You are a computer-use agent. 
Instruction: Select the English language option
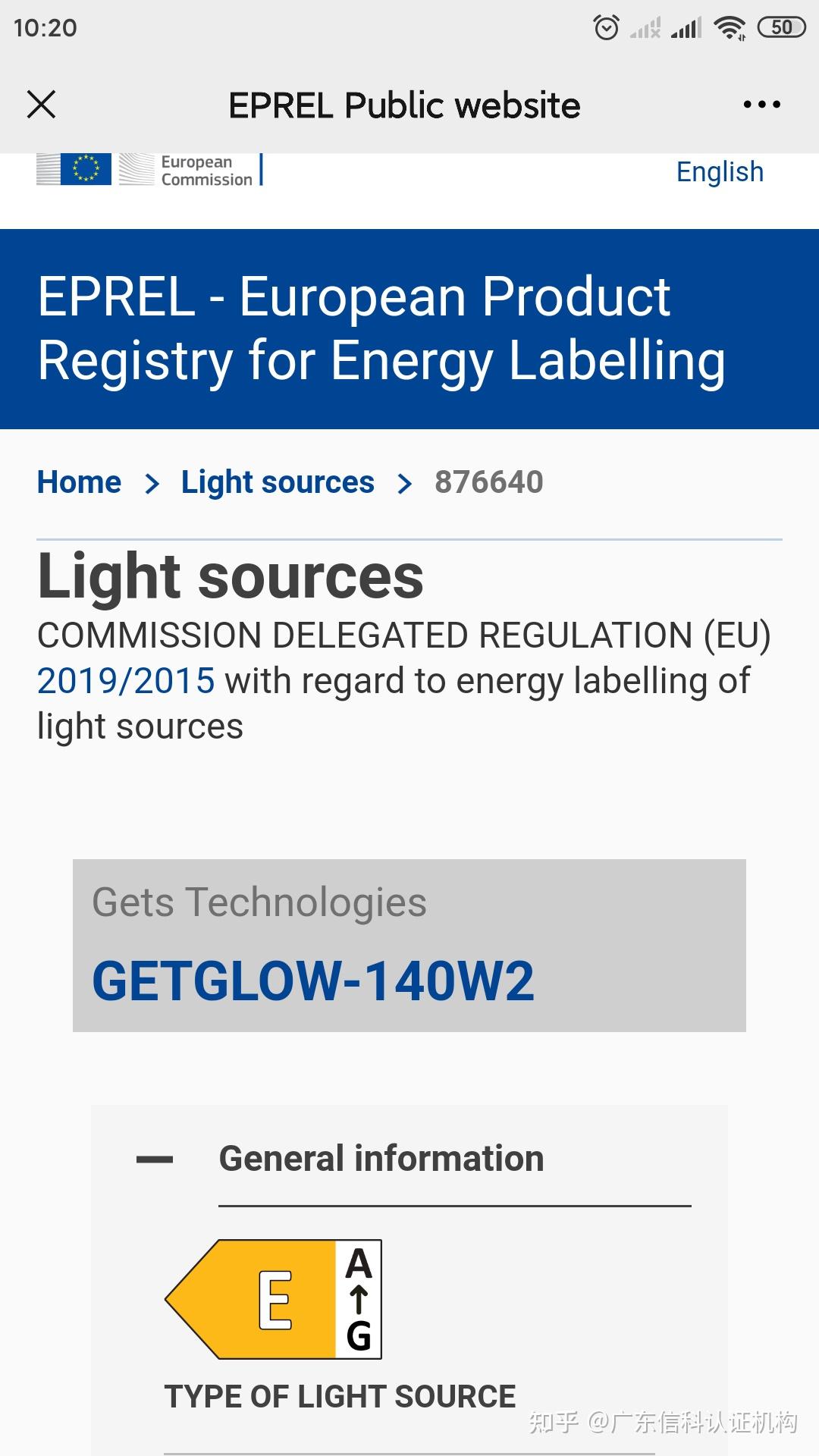coord(719,171)
